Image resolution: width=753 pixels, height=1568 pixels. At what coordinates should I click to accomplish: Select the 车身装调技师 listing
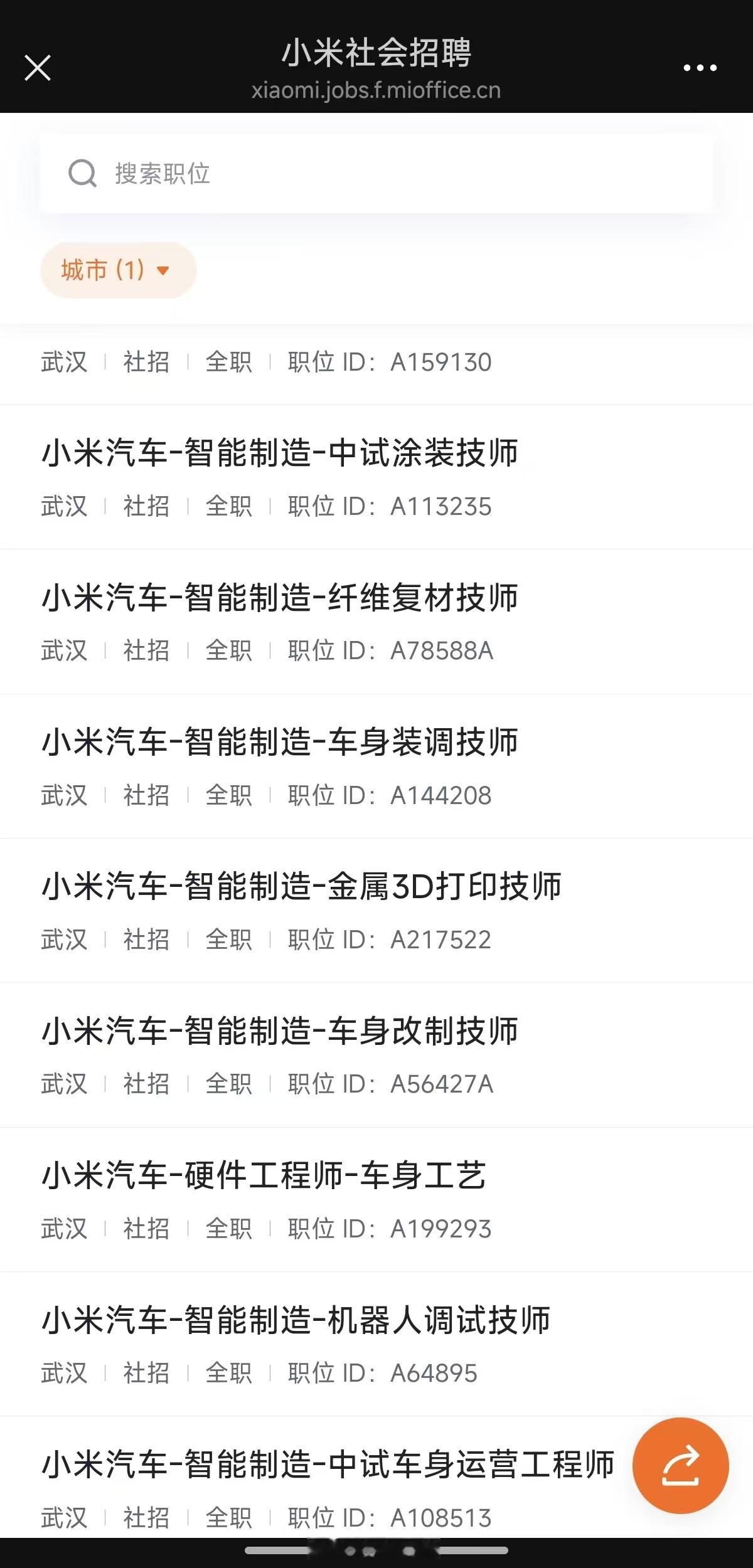(281, 743)
